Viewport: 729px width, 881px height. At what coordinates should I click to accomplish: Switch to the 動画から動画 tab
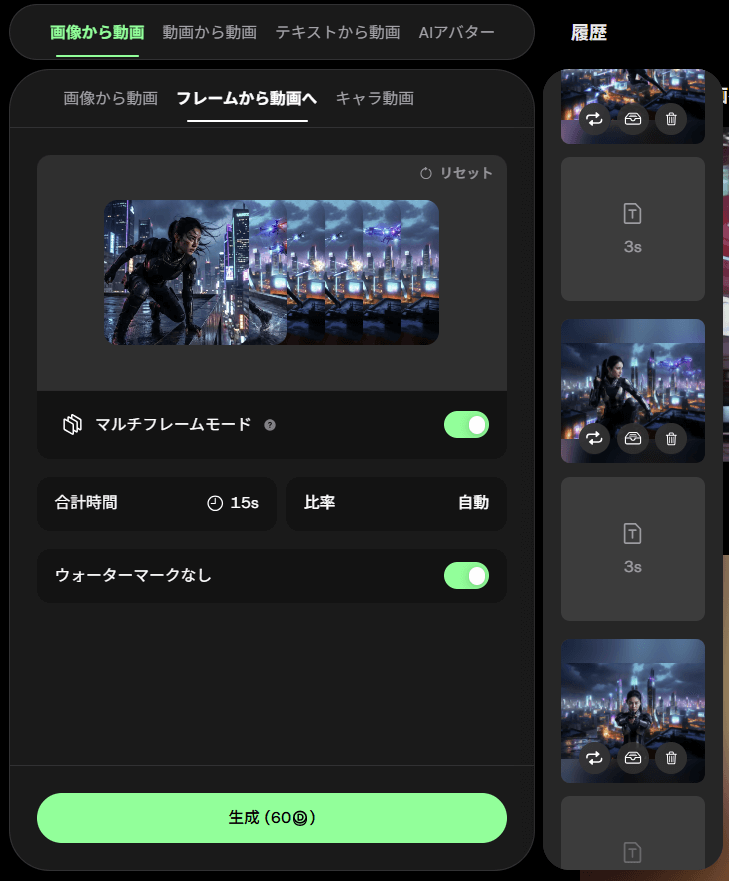tap(209, 33)
